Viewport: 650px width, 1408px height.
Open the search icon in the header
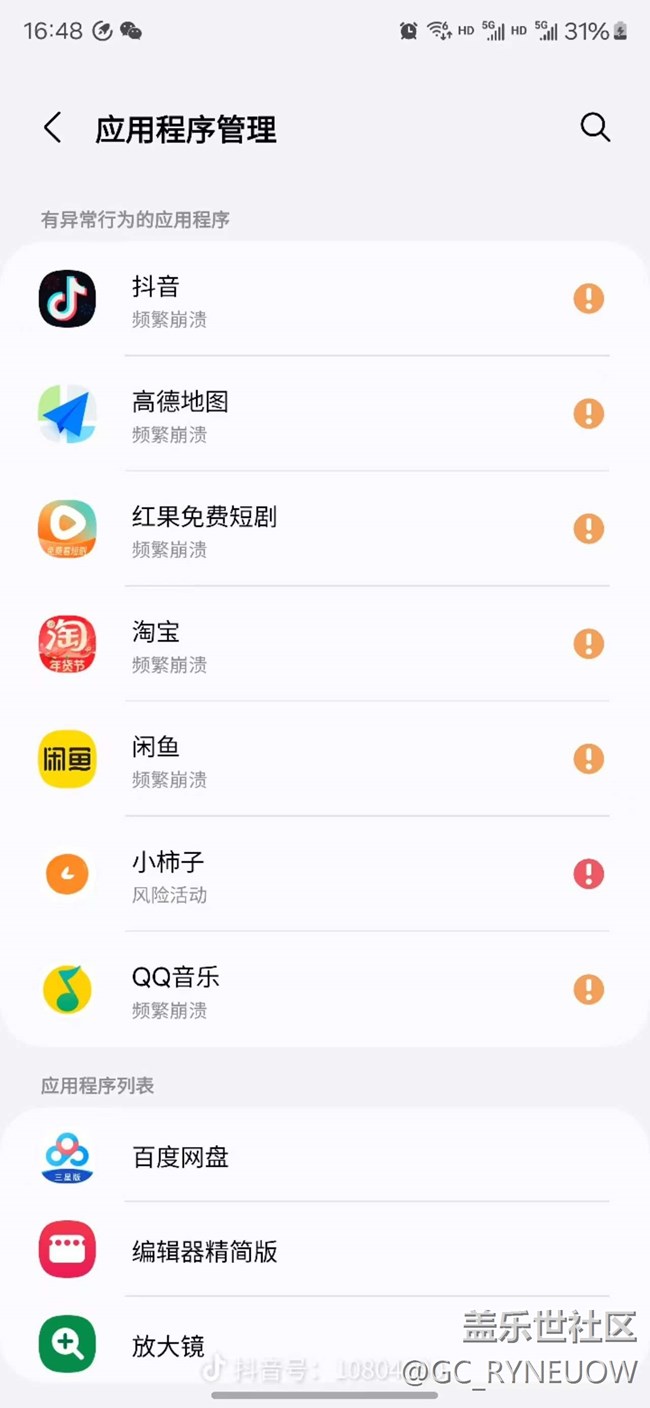click(595, 127)
